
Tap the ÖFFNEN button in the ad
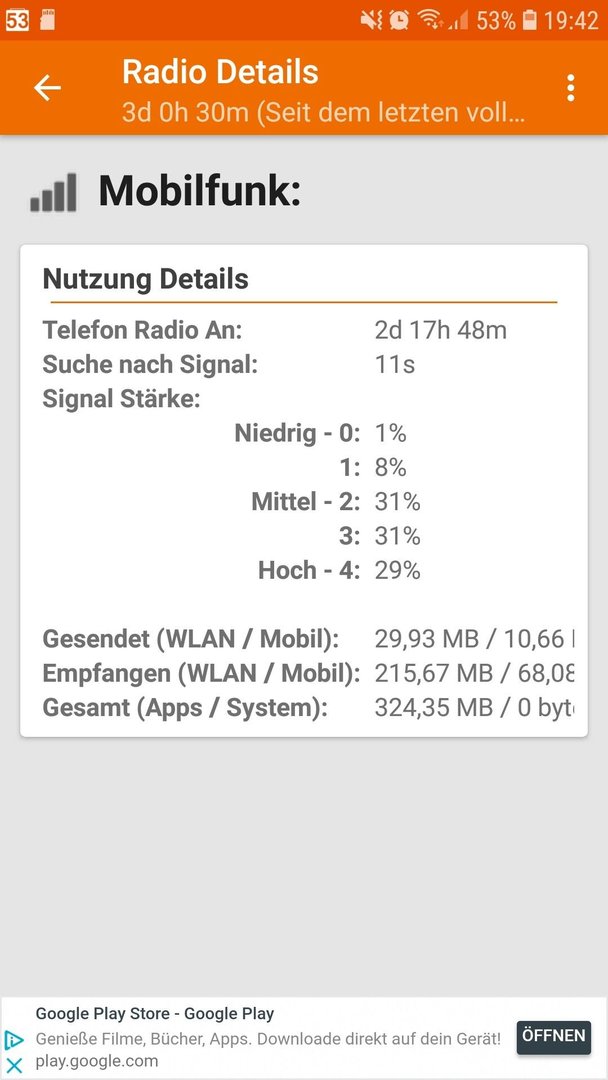point(554,1035)
